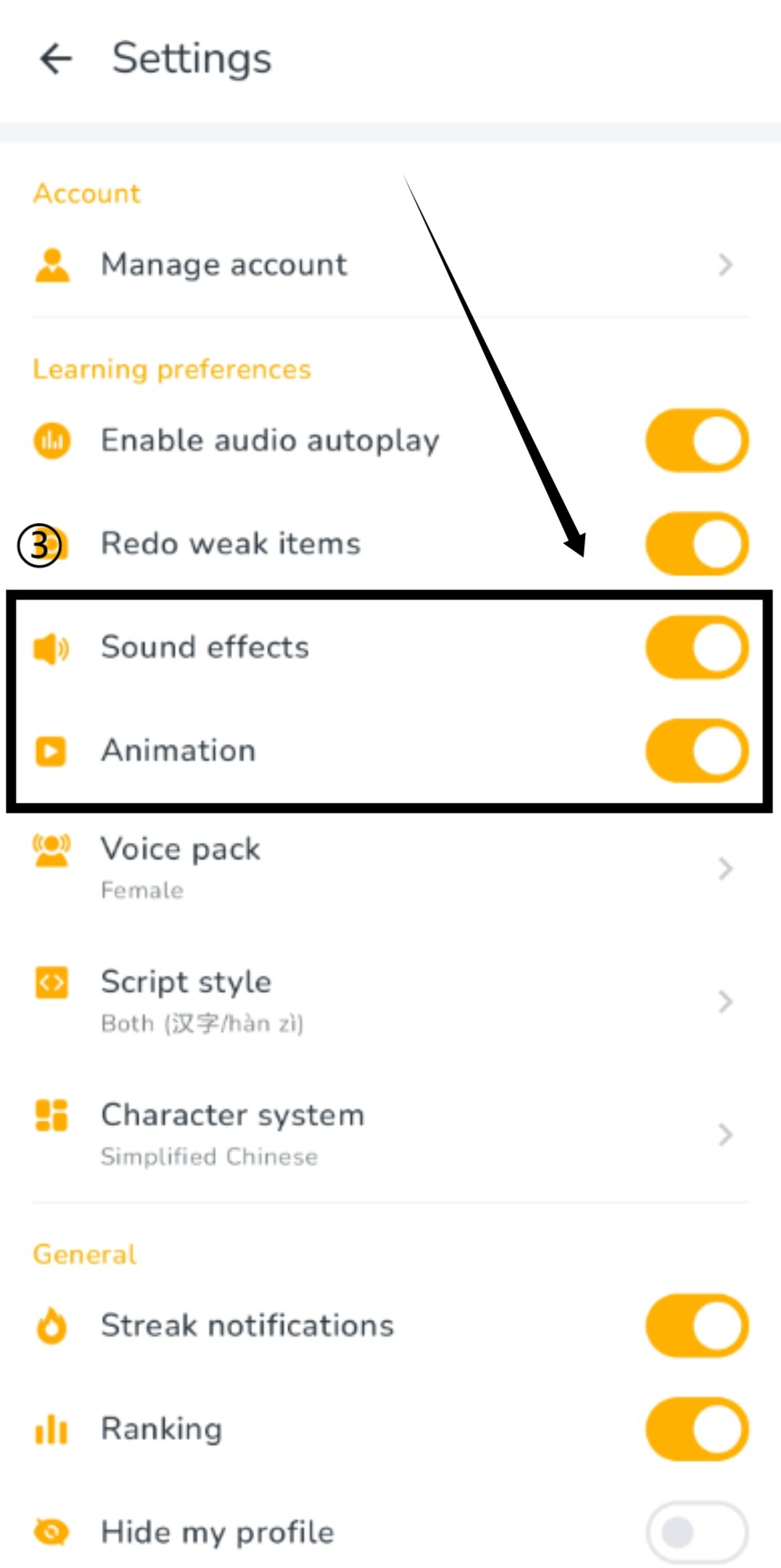
Task: Toggle the Animation switch off
Action: click(697, 751)
